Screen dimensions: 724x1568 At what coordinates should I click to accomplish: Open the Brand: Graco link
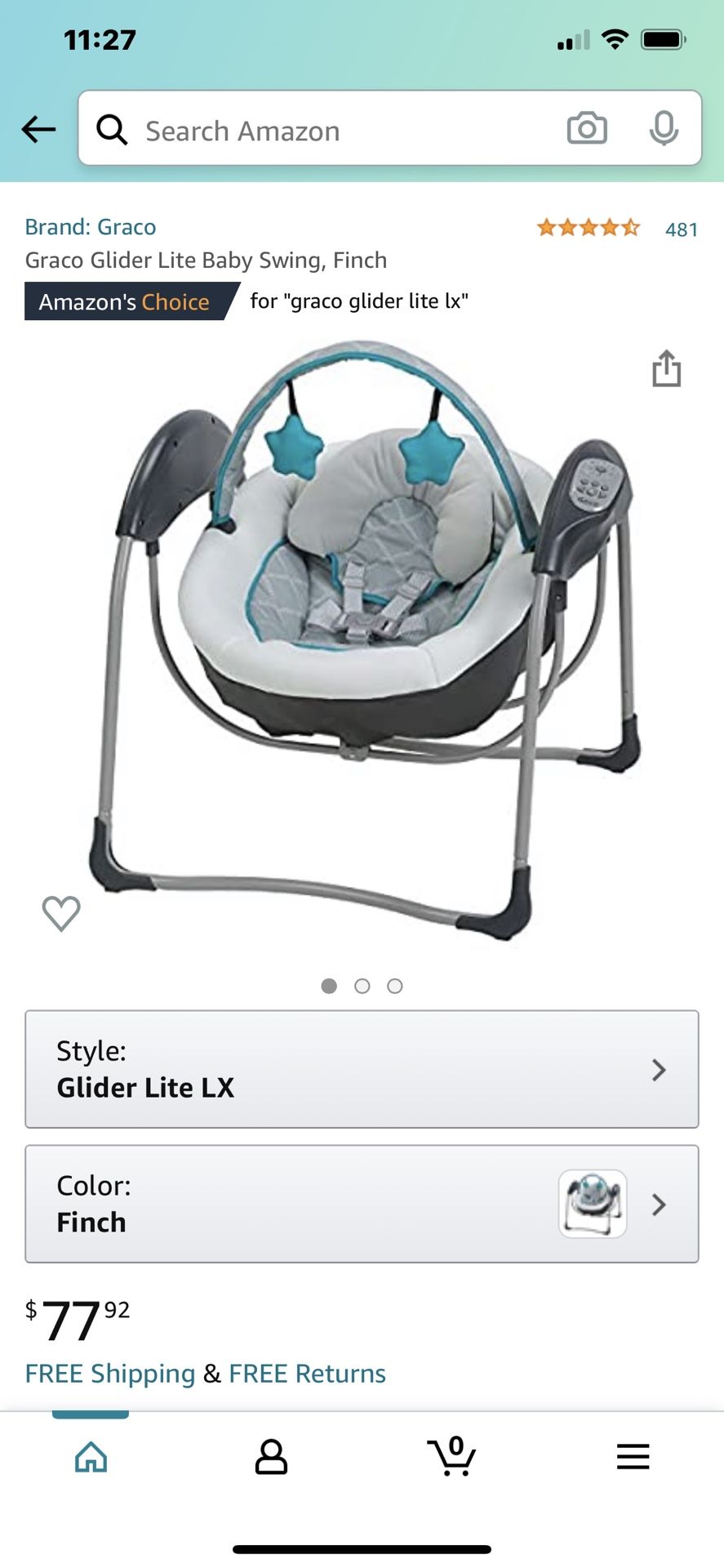pos(91,226)
